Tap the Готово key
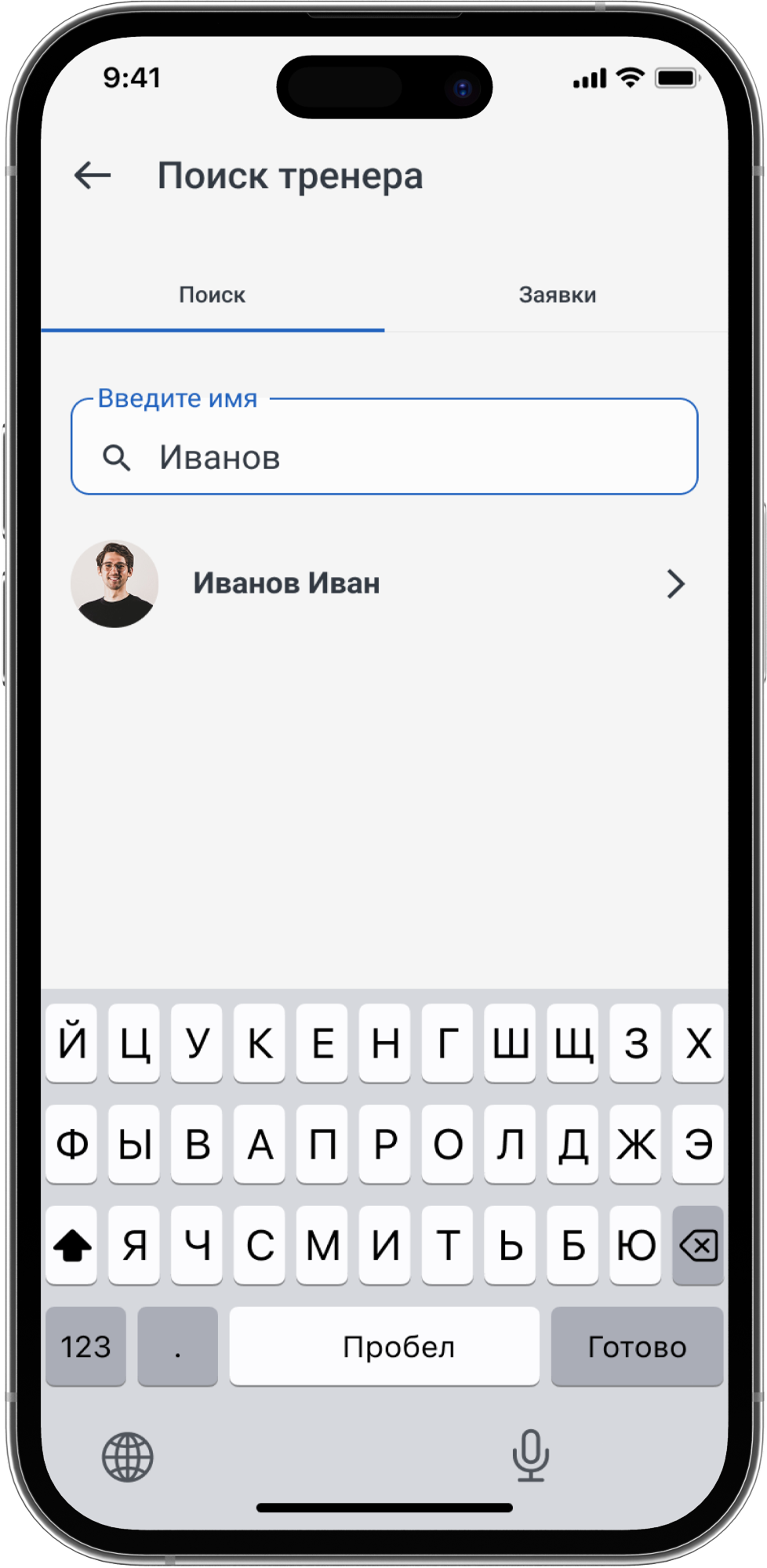Viewport: 767px width, 1568px height. point(637,1347)
